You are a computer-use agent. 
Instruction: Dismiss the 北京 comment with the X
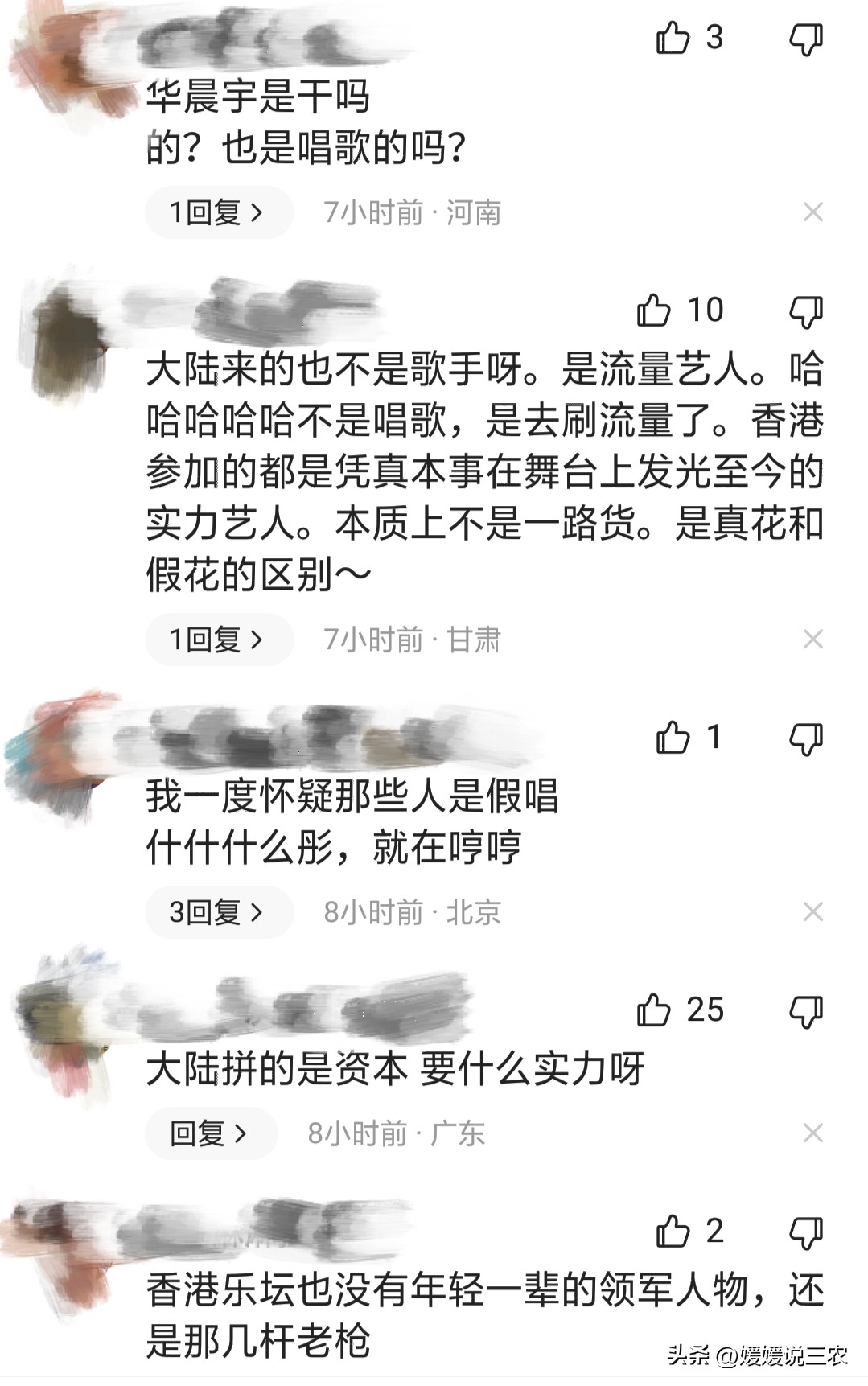[812, 912]
